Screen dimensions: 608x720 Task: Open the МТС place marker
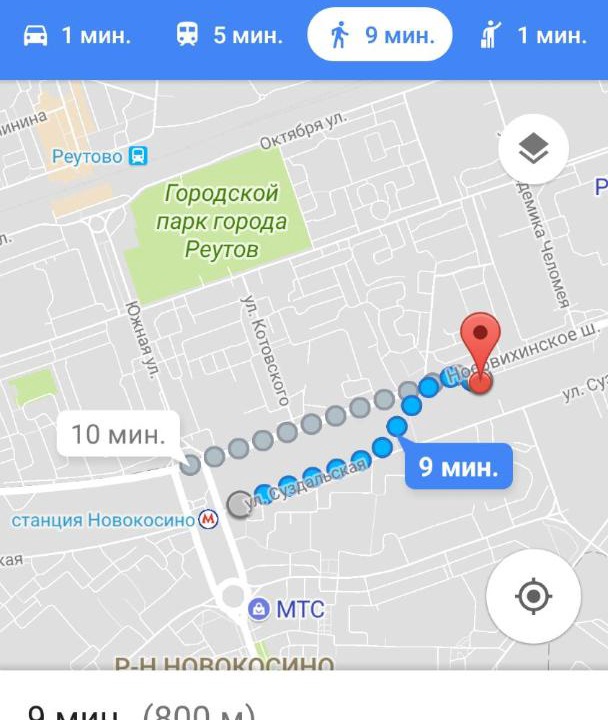click(x=260, y=609)
